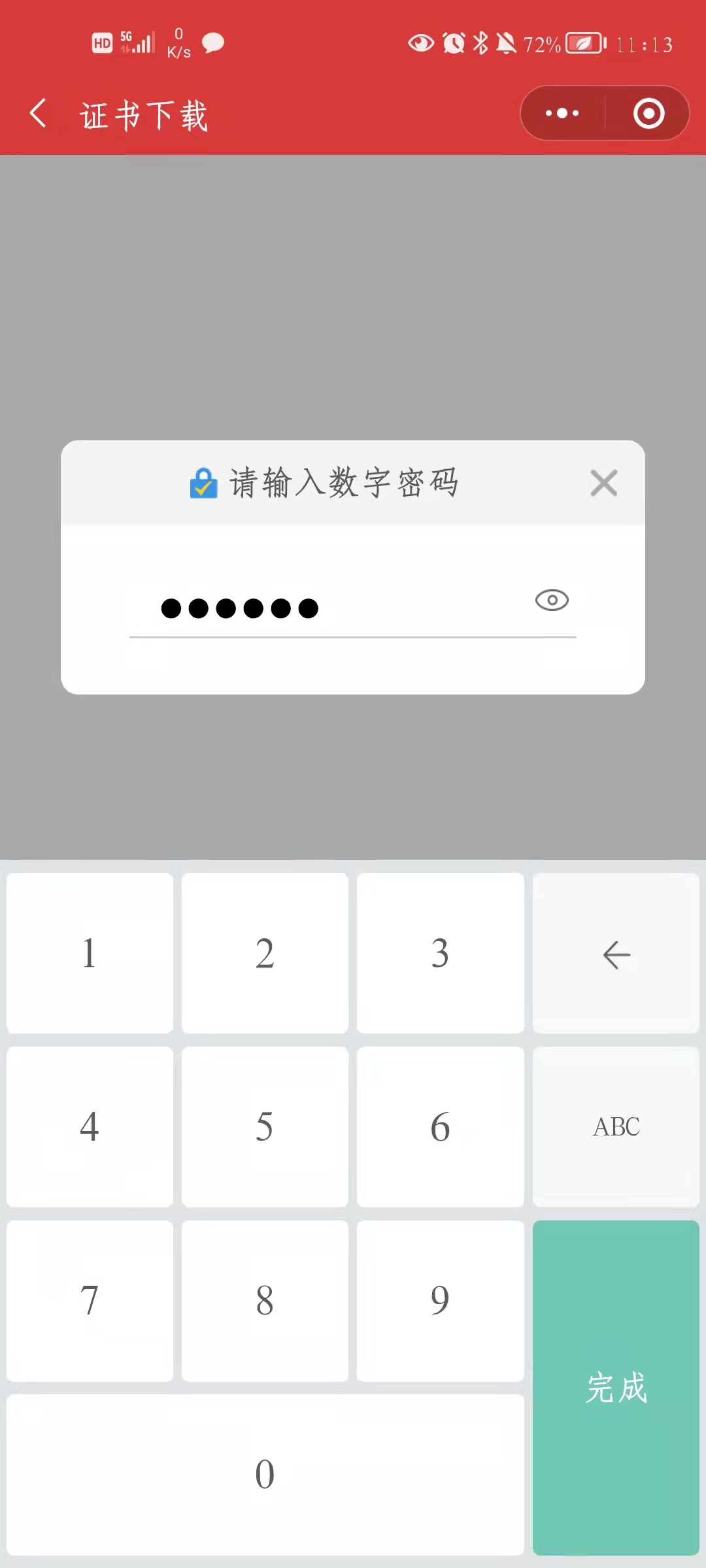The width and height of the screenshot is (706, 1568).
Task: Delete last digit with backspace key
Action: 616,953
